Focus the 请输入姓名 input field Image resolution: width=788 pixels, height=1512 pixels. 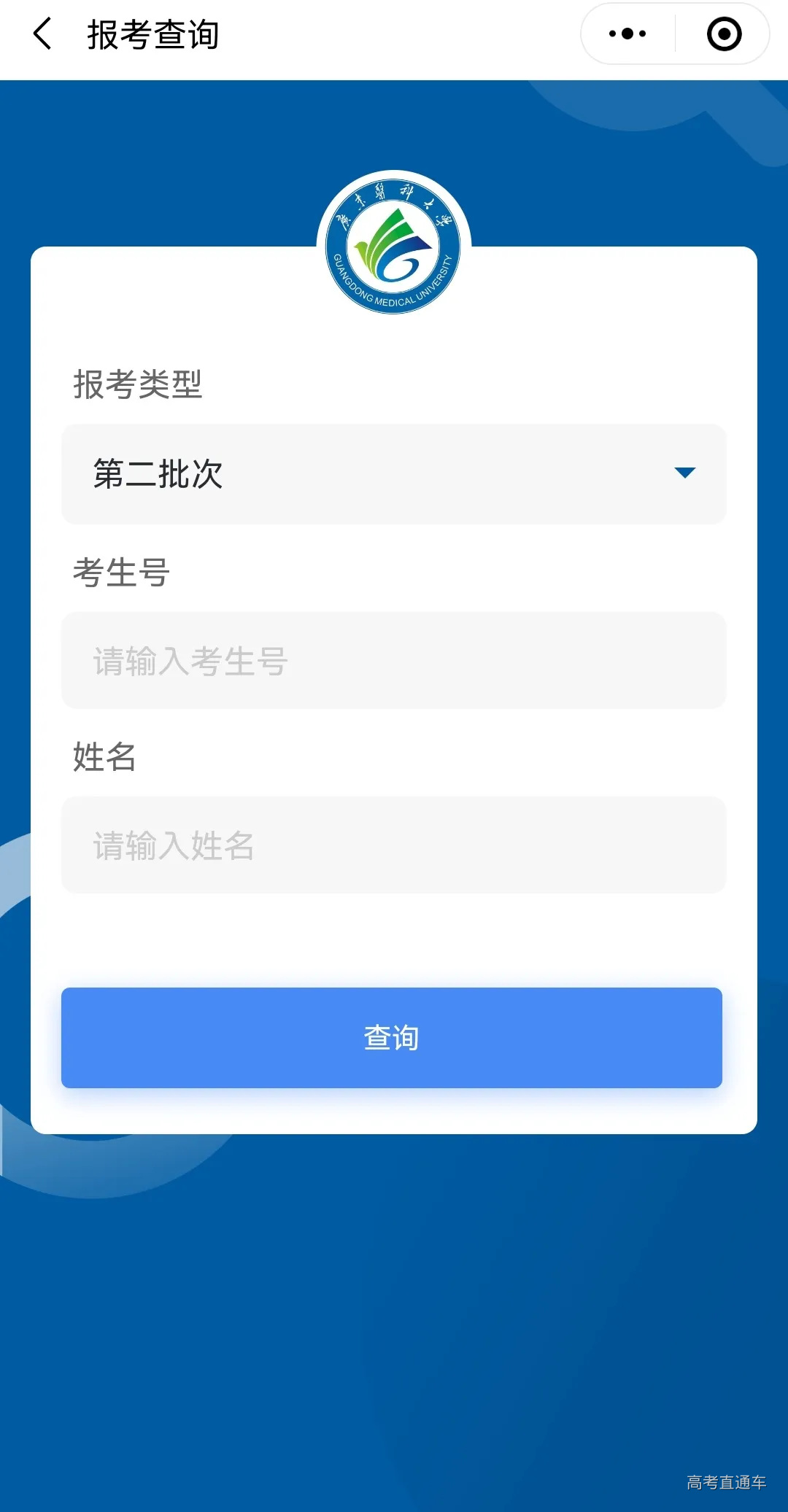click(393, 845)
